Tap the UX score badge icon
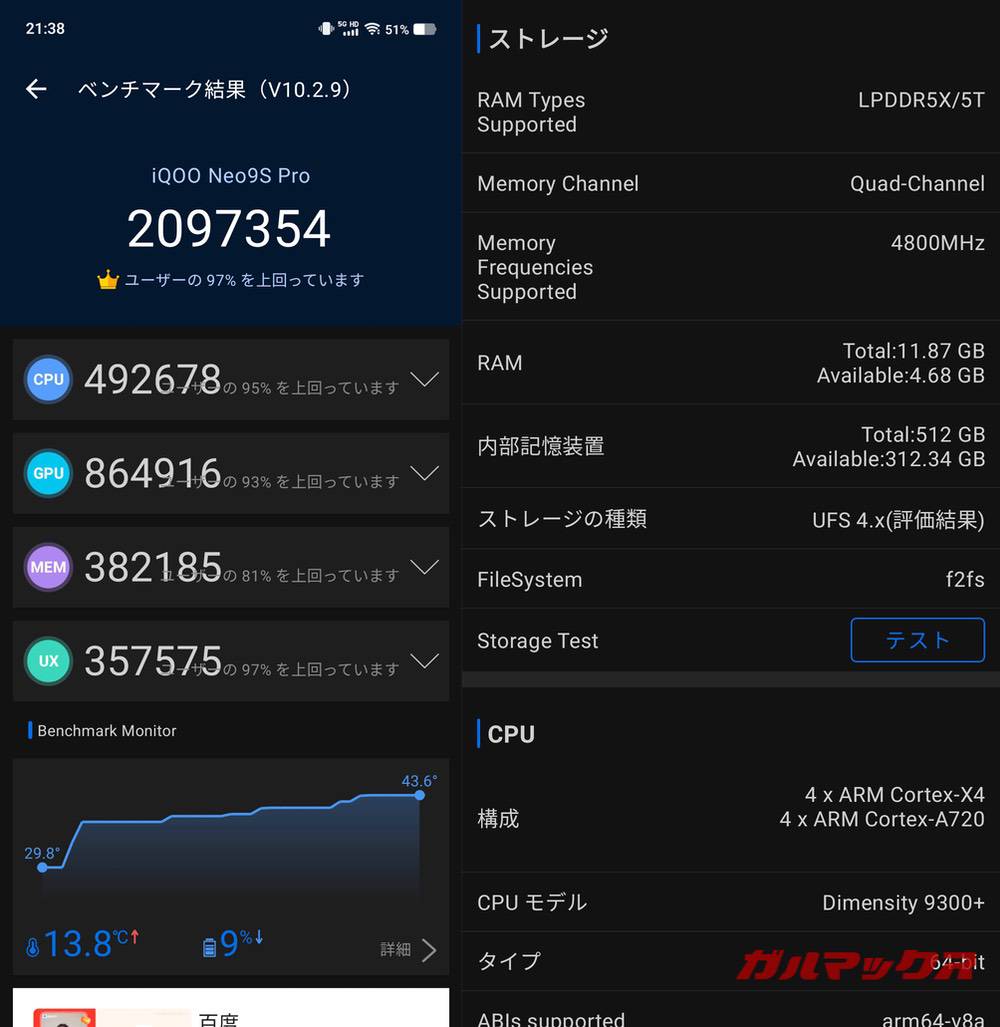The height and width of the screenshot is (1027, 1000). (x=48, y=660)
